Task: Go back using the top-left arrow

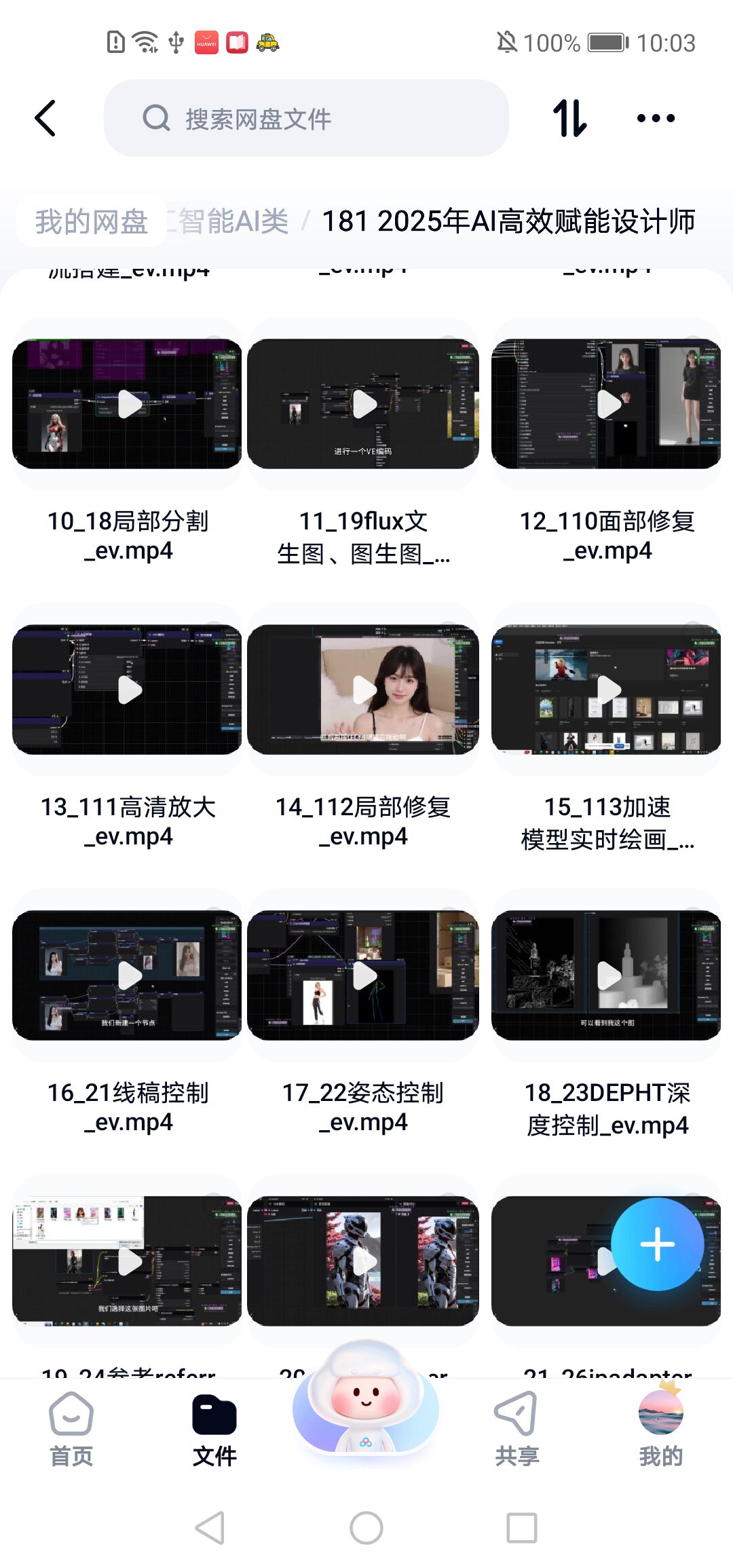Action: [x=45, y=118]
